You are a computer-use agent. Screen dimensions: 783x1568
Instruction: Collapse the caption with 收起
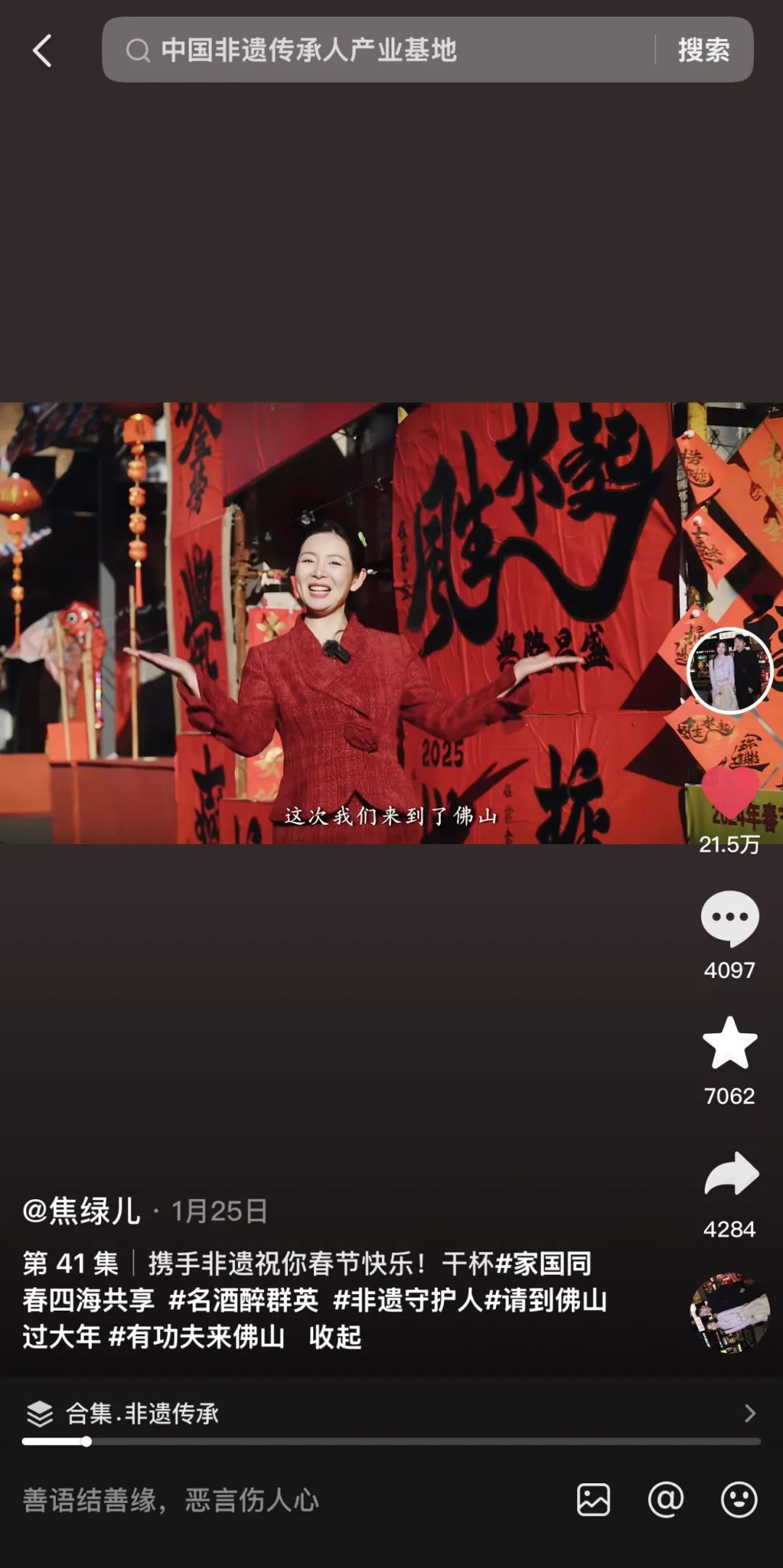coord(335,1338)
